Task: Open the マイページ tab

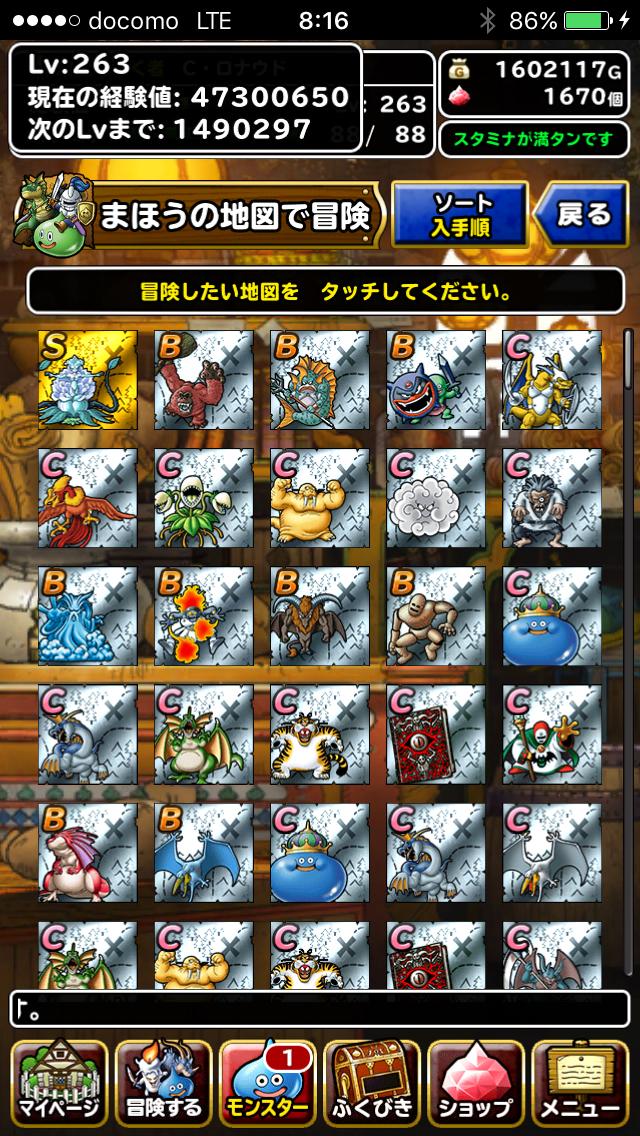Action: pos(57,1084)
